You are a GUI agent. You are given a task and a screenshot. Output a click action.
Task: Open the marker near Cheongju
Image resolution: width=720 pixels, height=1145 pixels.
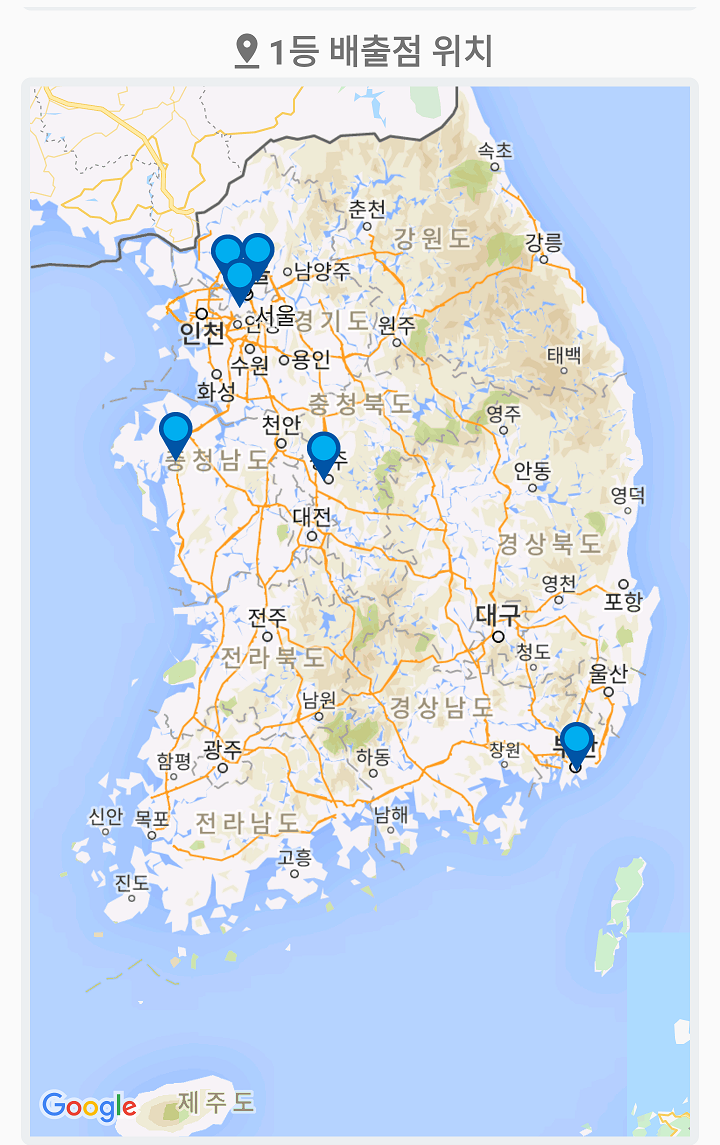(x=324, y=452)
